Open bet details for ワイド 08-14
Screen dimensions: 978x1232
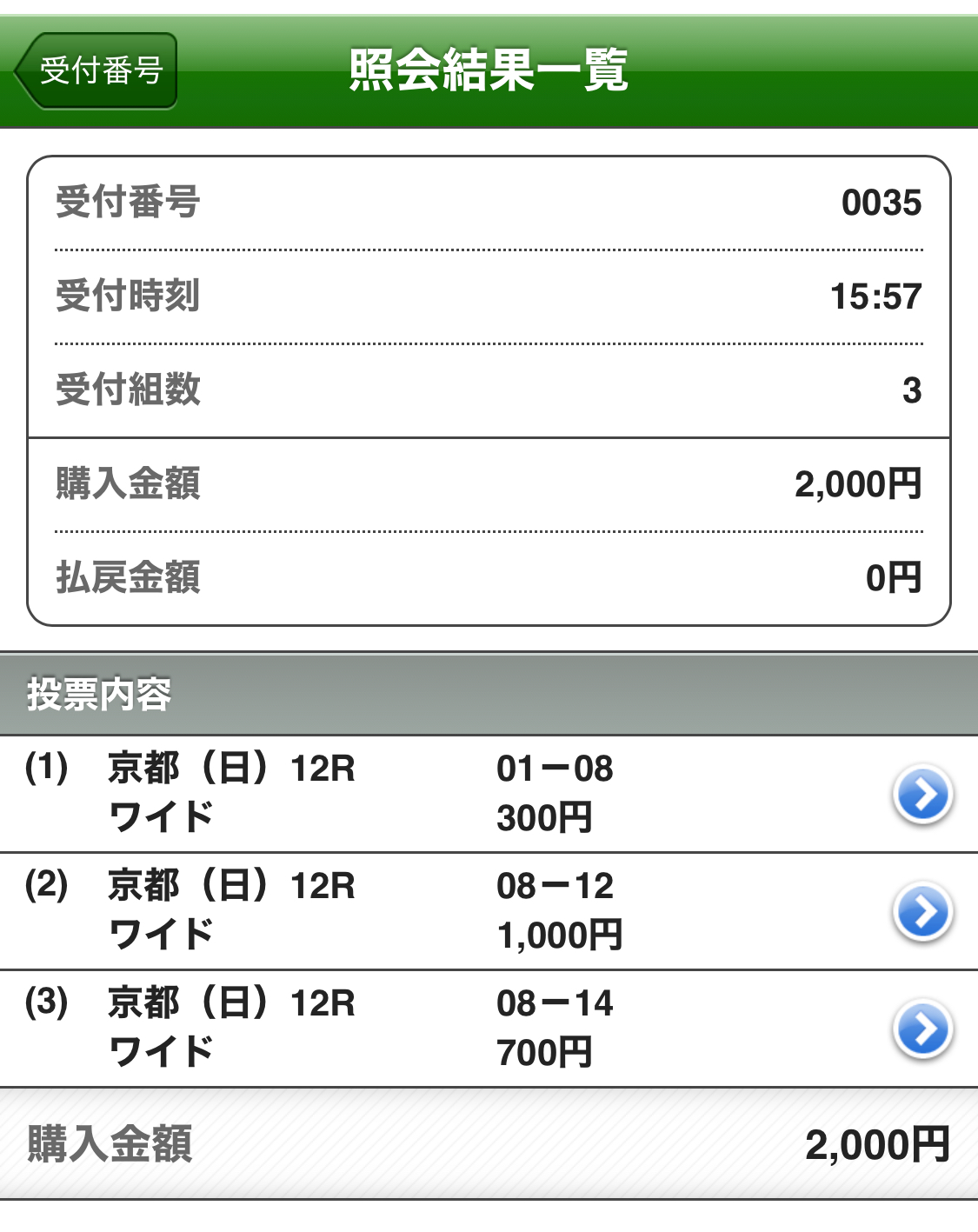coord(922,1029)
